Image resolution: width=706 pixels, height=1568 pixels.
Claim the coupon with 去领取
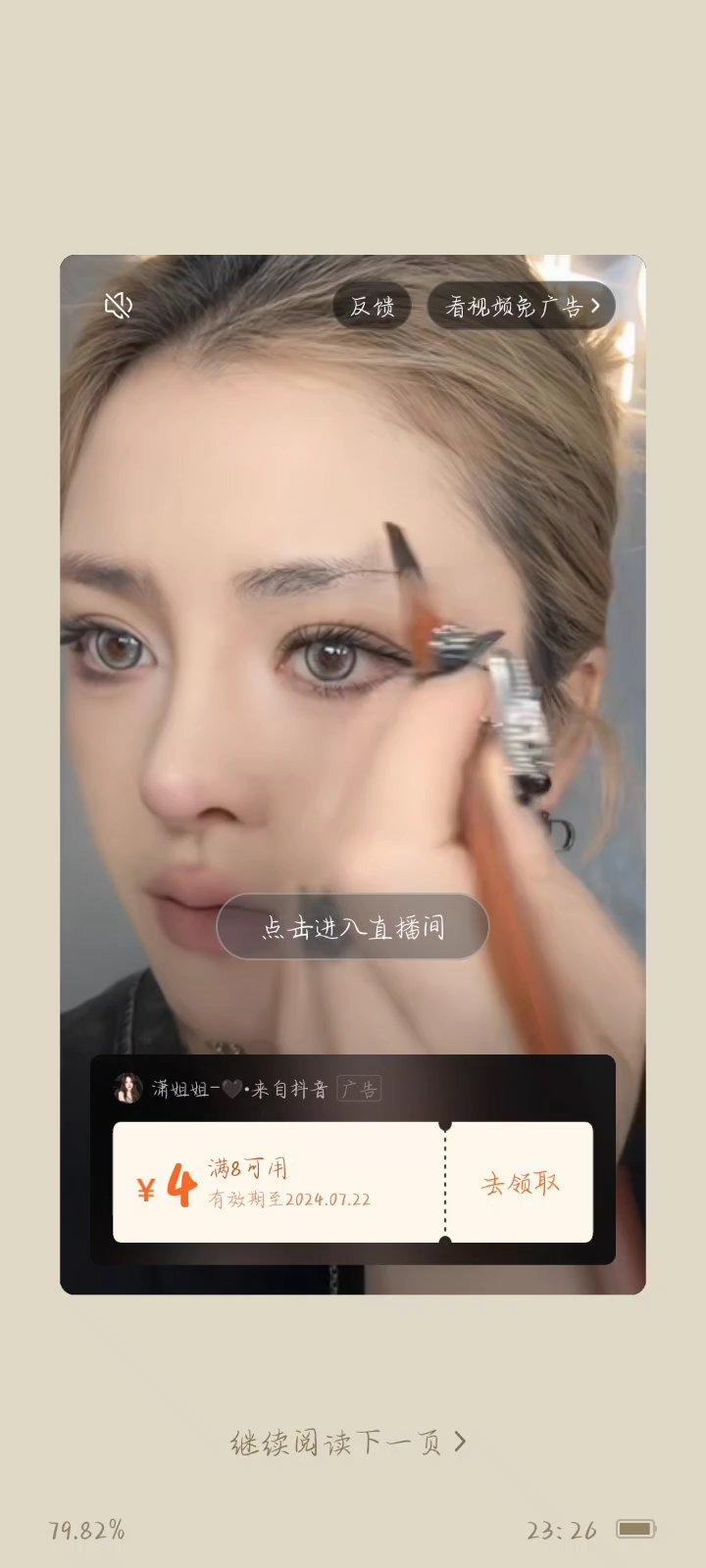[520, 1183]
